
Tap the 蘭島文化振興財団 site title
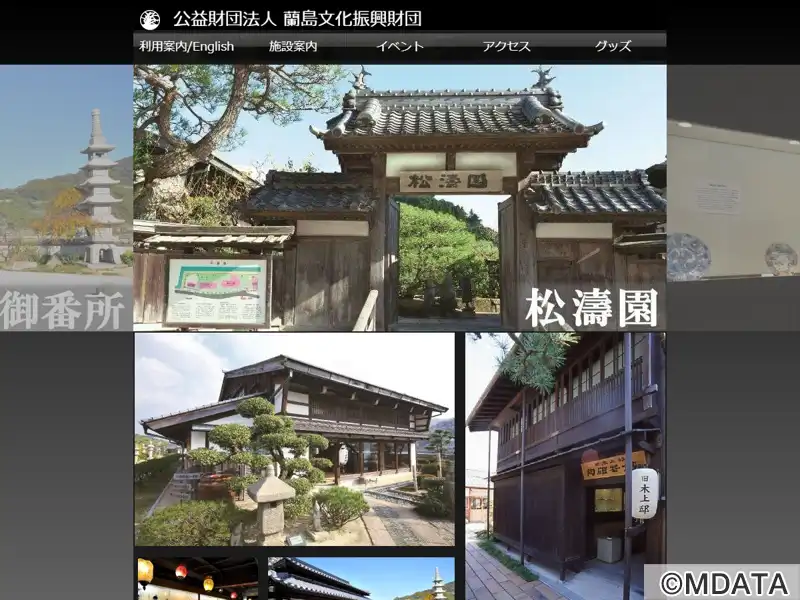297,18
